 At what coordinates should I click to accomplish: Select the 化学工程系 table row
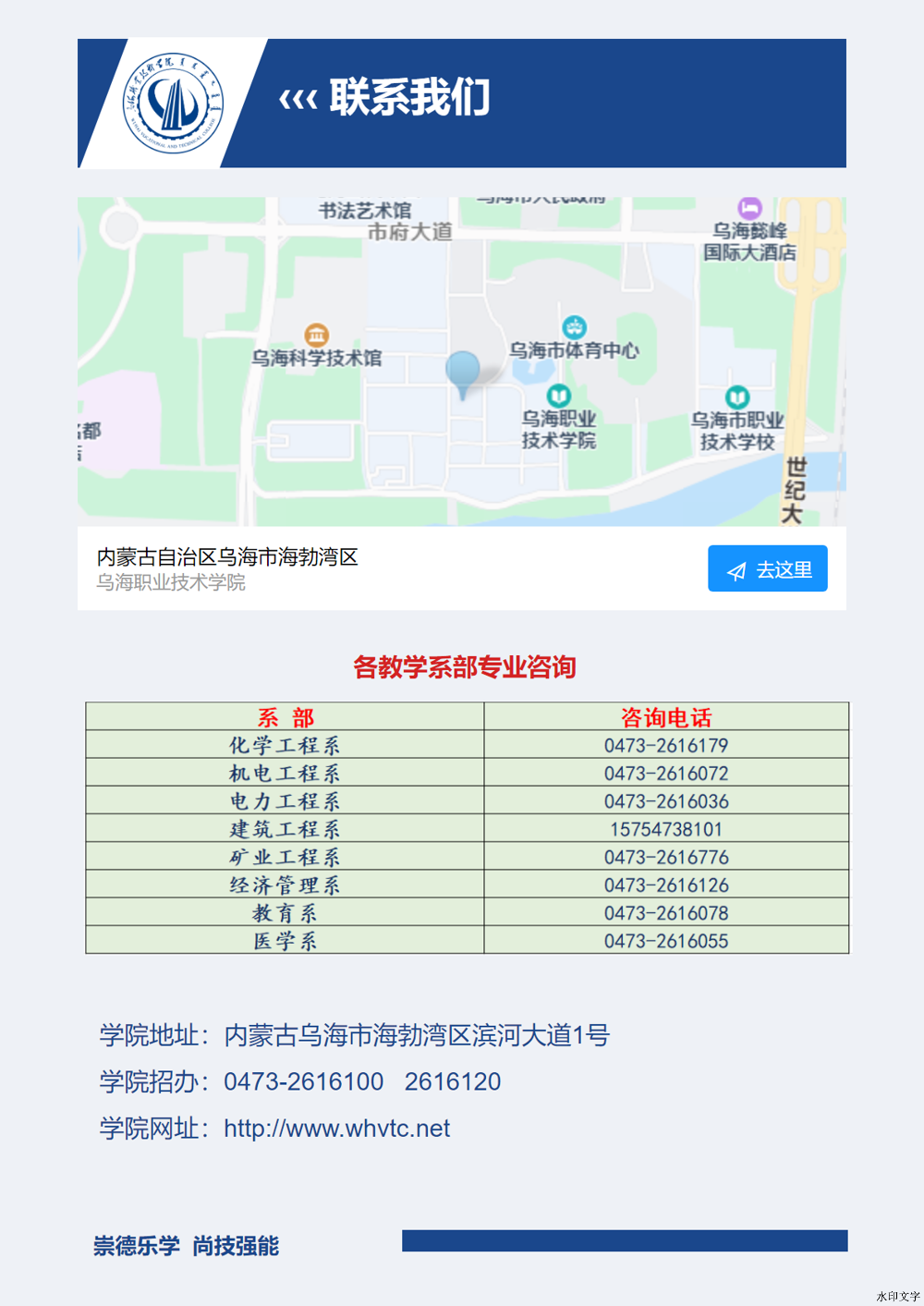pyautogui.click(x=285, y=746)
